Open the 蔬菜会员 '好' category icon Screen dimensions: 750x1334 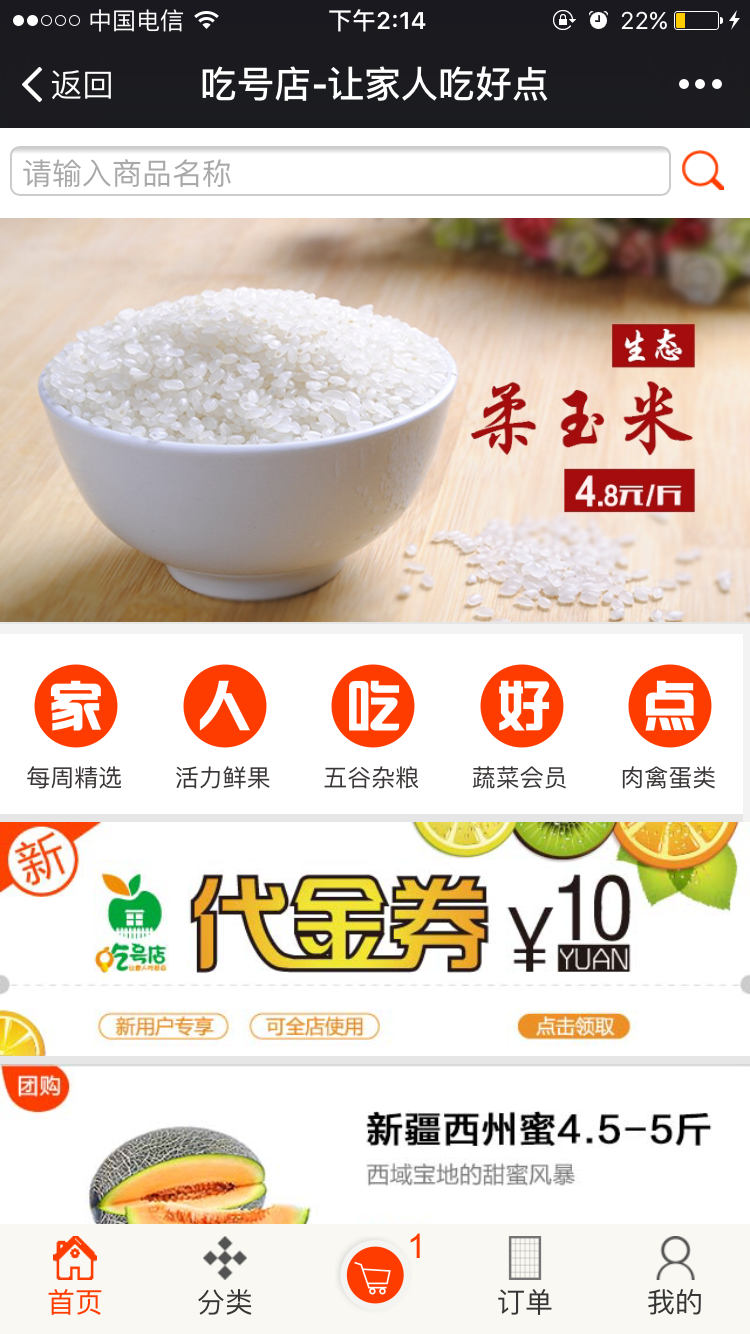521,705
